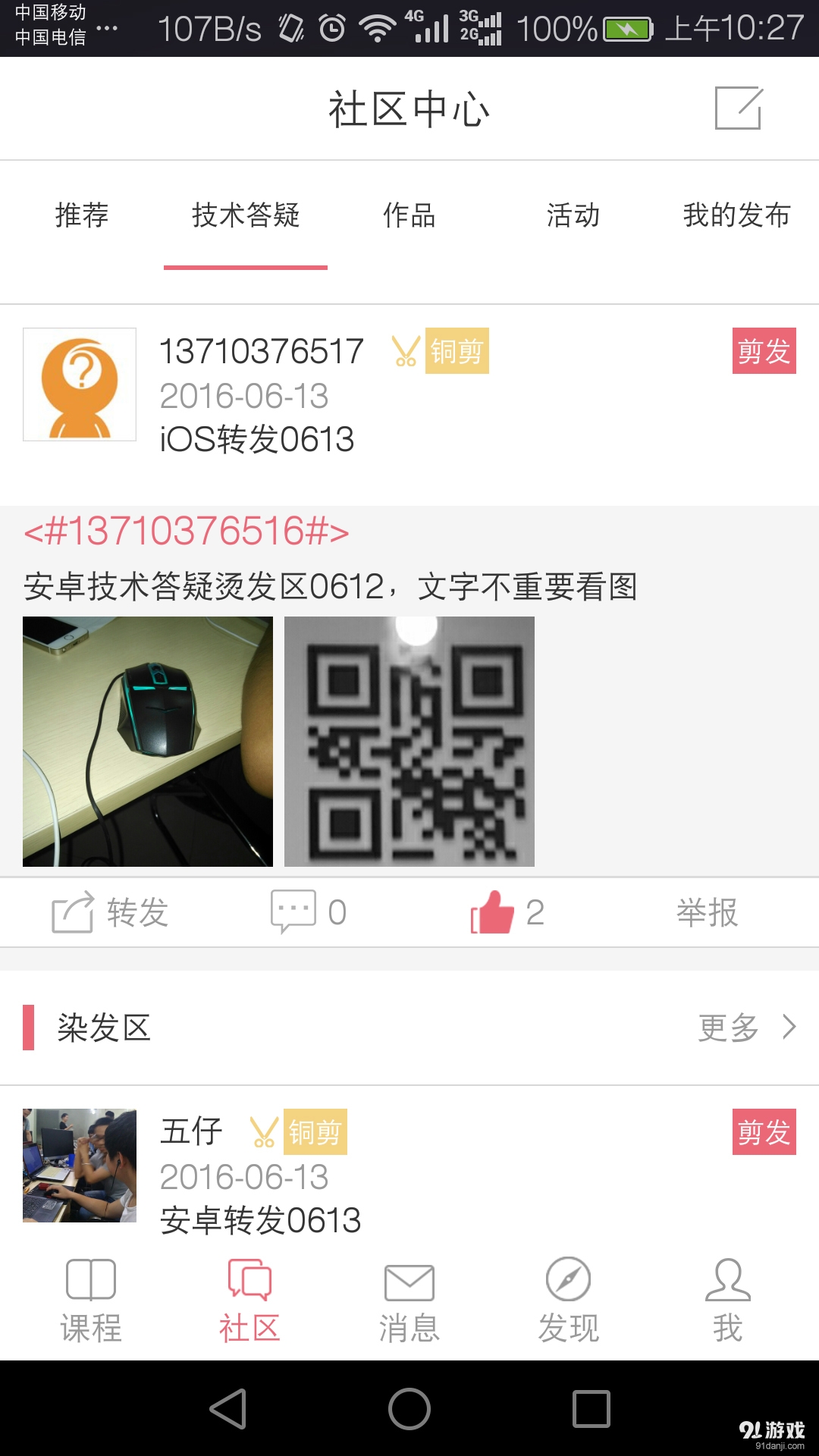Switch to the 作品 tab
This screenshot has width=819, height=1456.
tap(409, 216)
